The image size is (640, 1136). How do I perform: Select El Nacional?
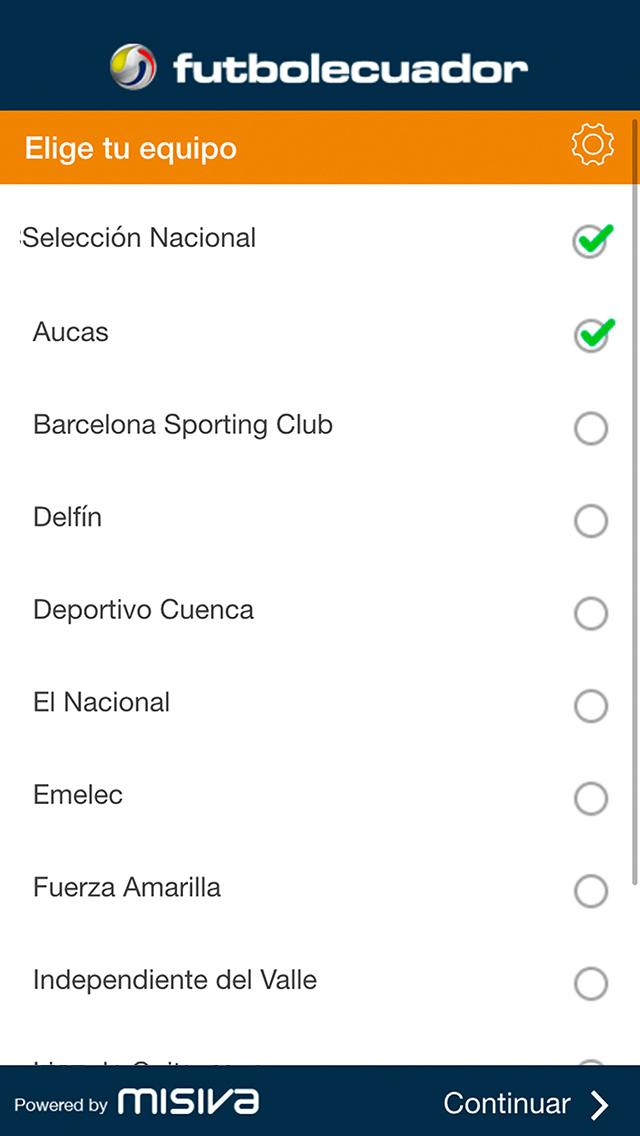tap(591, 706)
